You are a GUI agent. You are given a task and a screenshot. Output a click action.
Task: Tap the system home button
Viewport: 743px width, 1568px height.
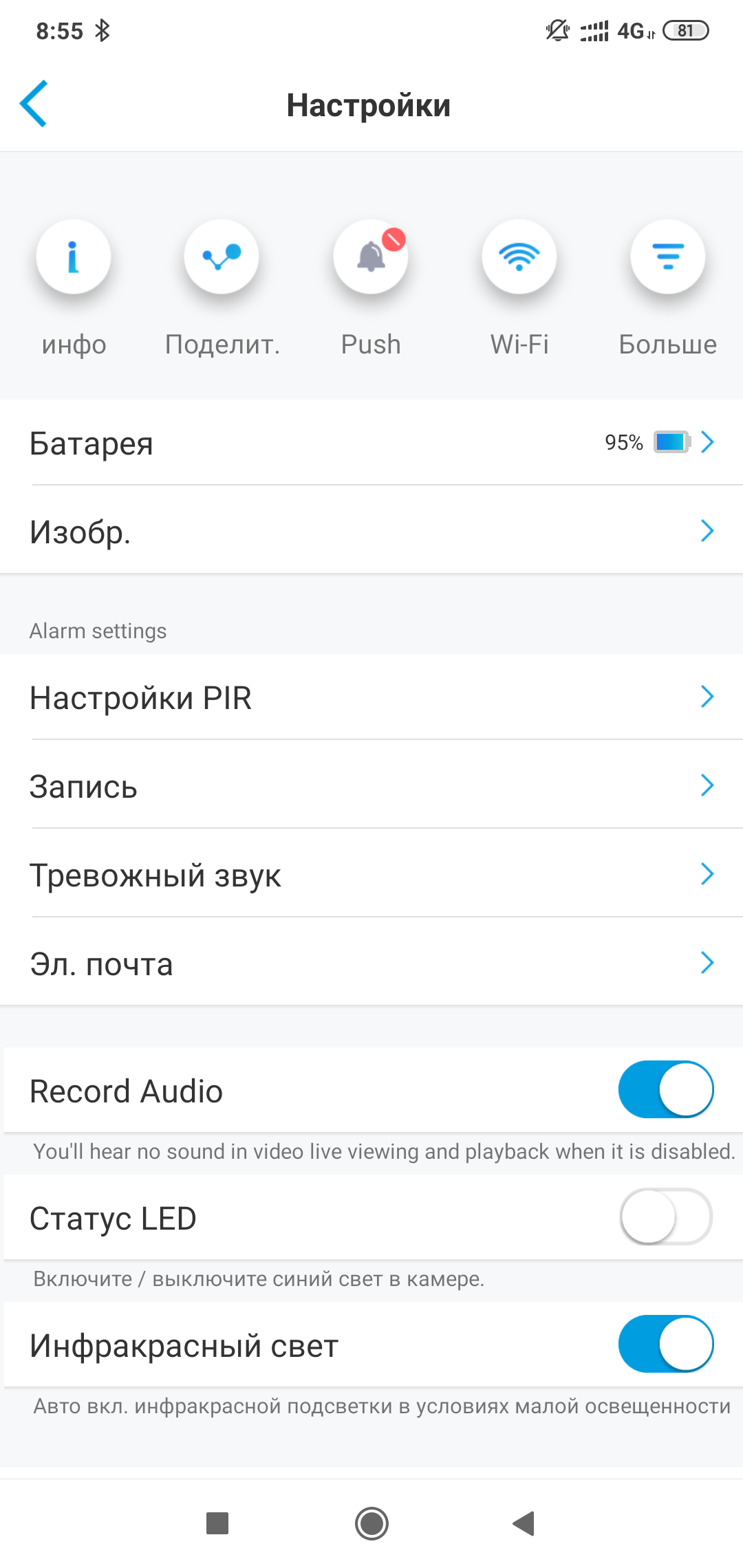371,1523
